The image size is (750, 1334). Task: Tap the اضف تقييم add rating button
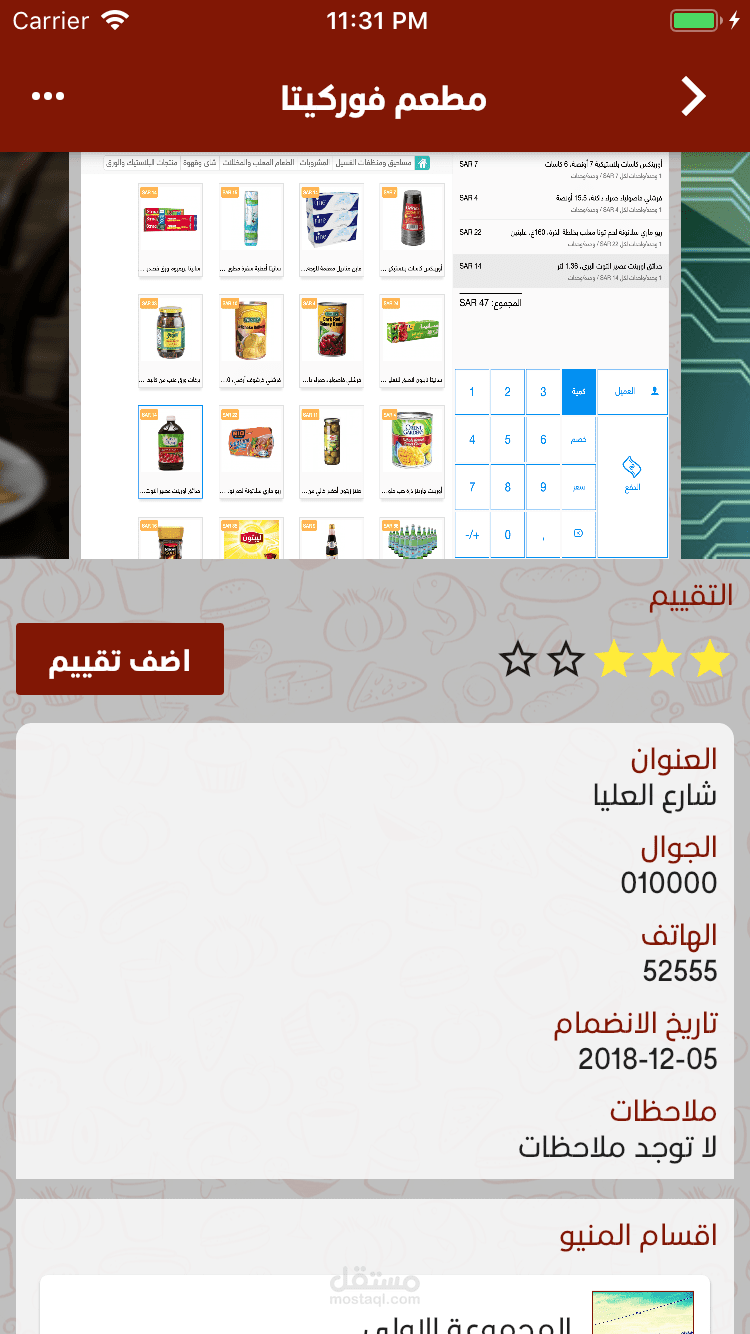pos(120,659)
